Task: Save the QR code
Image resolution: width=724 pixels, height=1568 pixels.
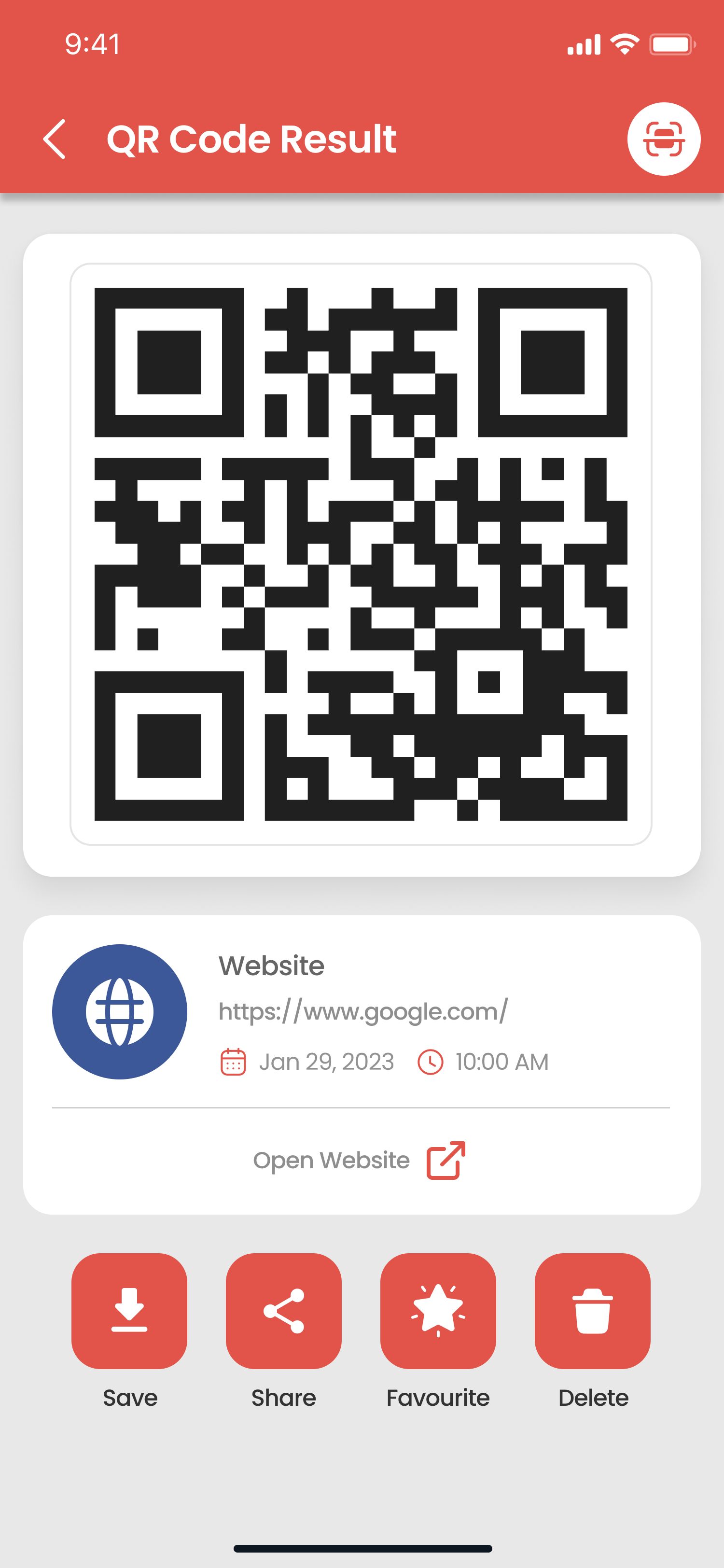Action: pos(129,1311)
